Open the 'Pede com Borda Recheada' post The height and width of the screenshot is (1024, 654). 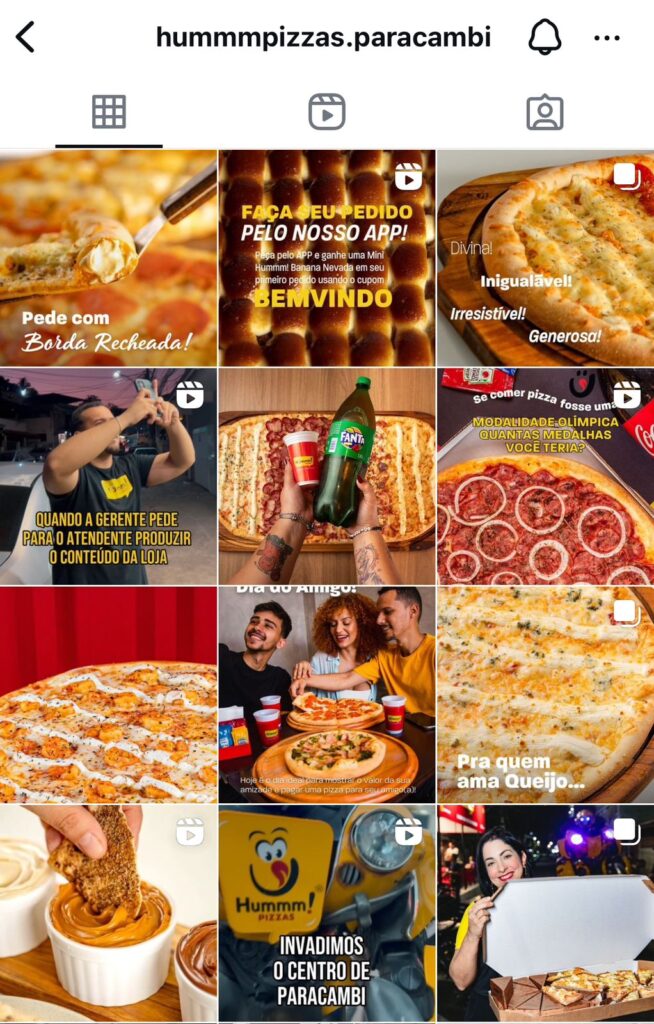(108, 258)
